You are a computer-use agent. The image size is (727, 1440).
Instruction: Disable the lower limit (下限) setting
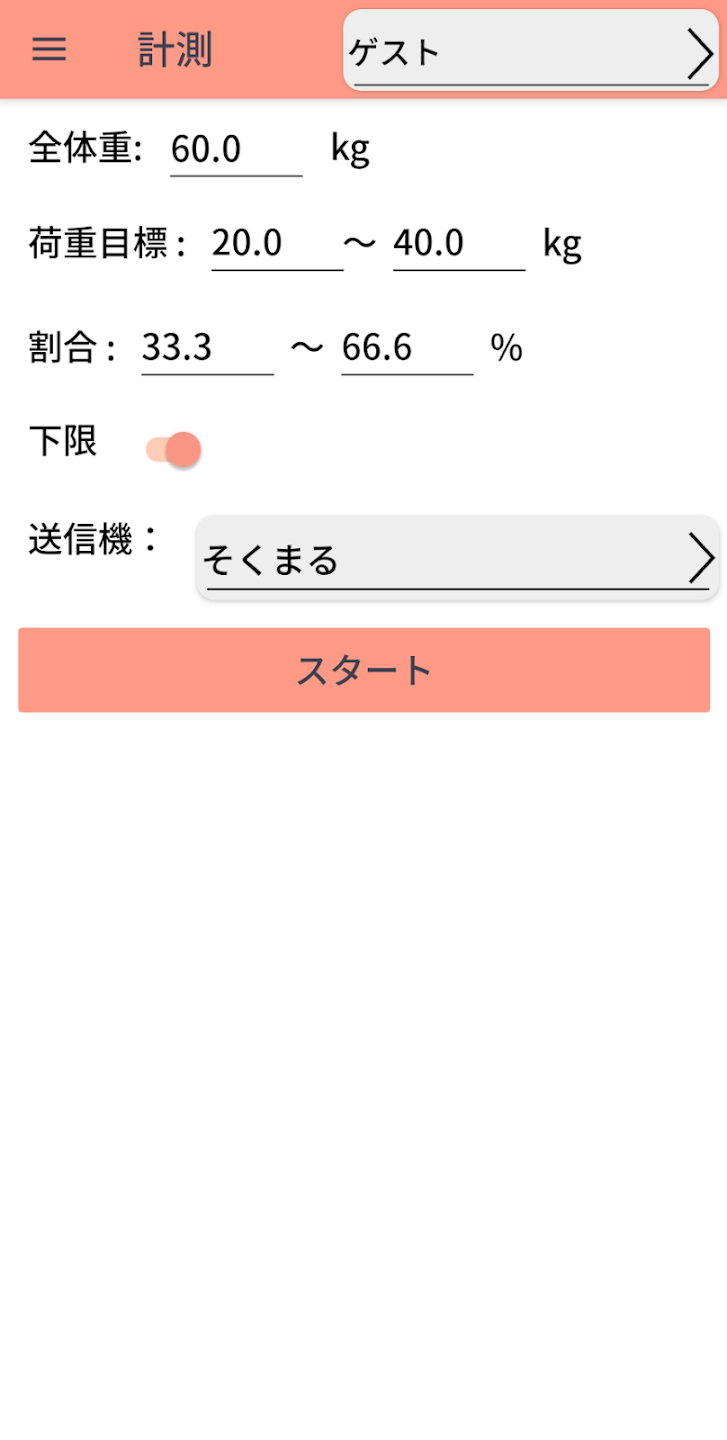coord(172,449)
